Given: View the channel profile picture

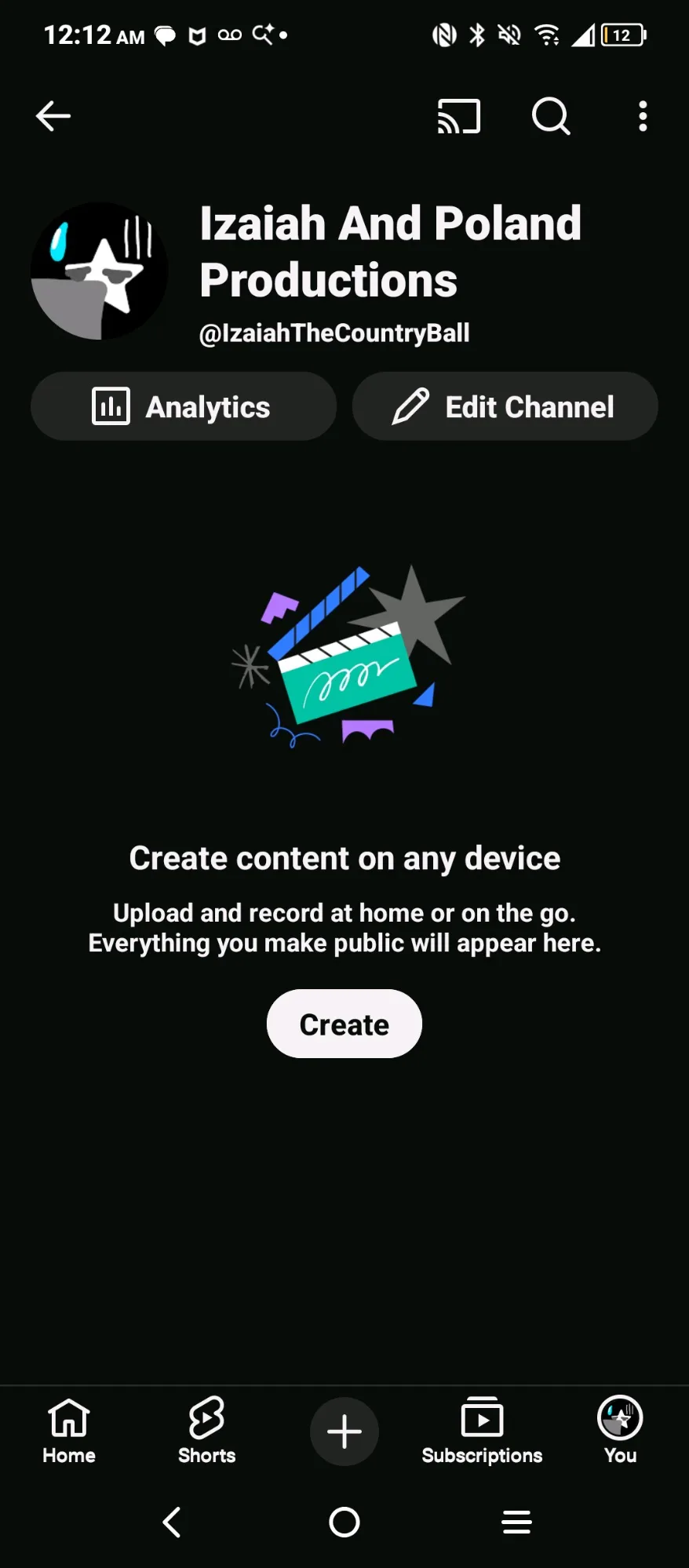Looking at the screenshot, I should point(100,271).
